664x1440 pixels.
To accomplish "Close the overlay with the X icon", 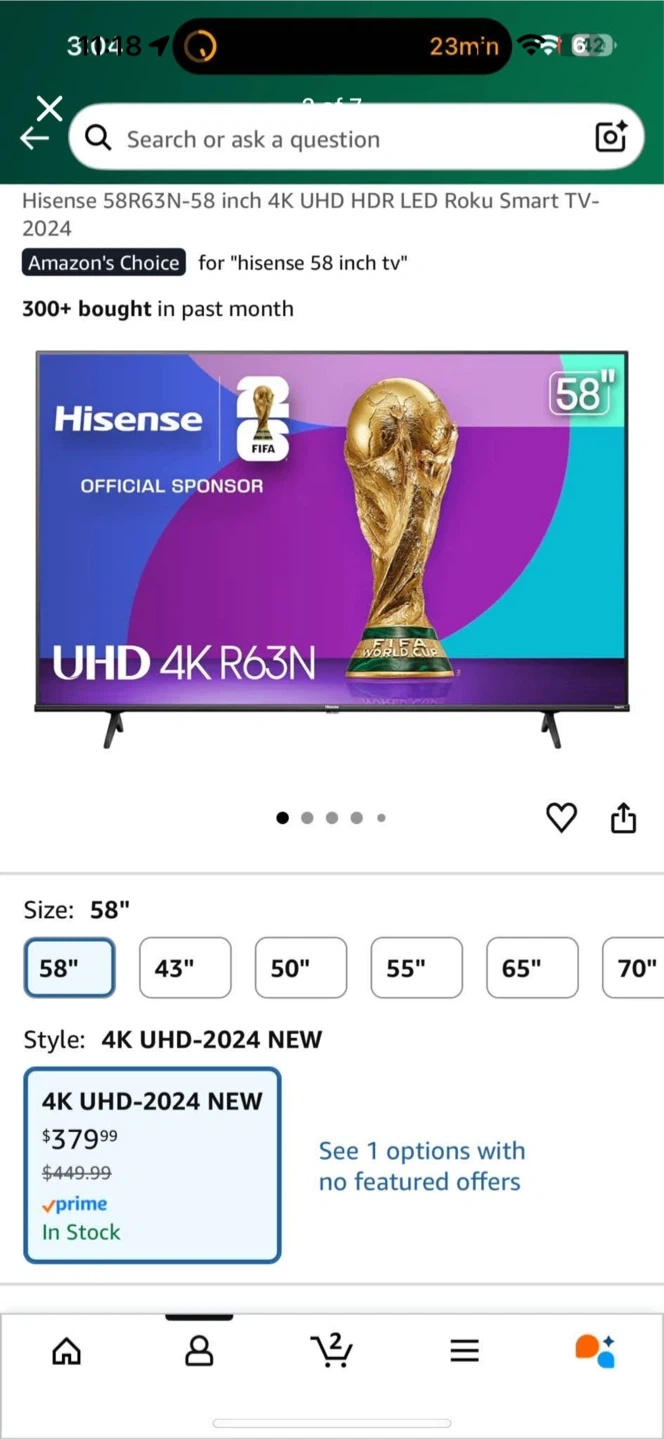I will coord(49,107).
